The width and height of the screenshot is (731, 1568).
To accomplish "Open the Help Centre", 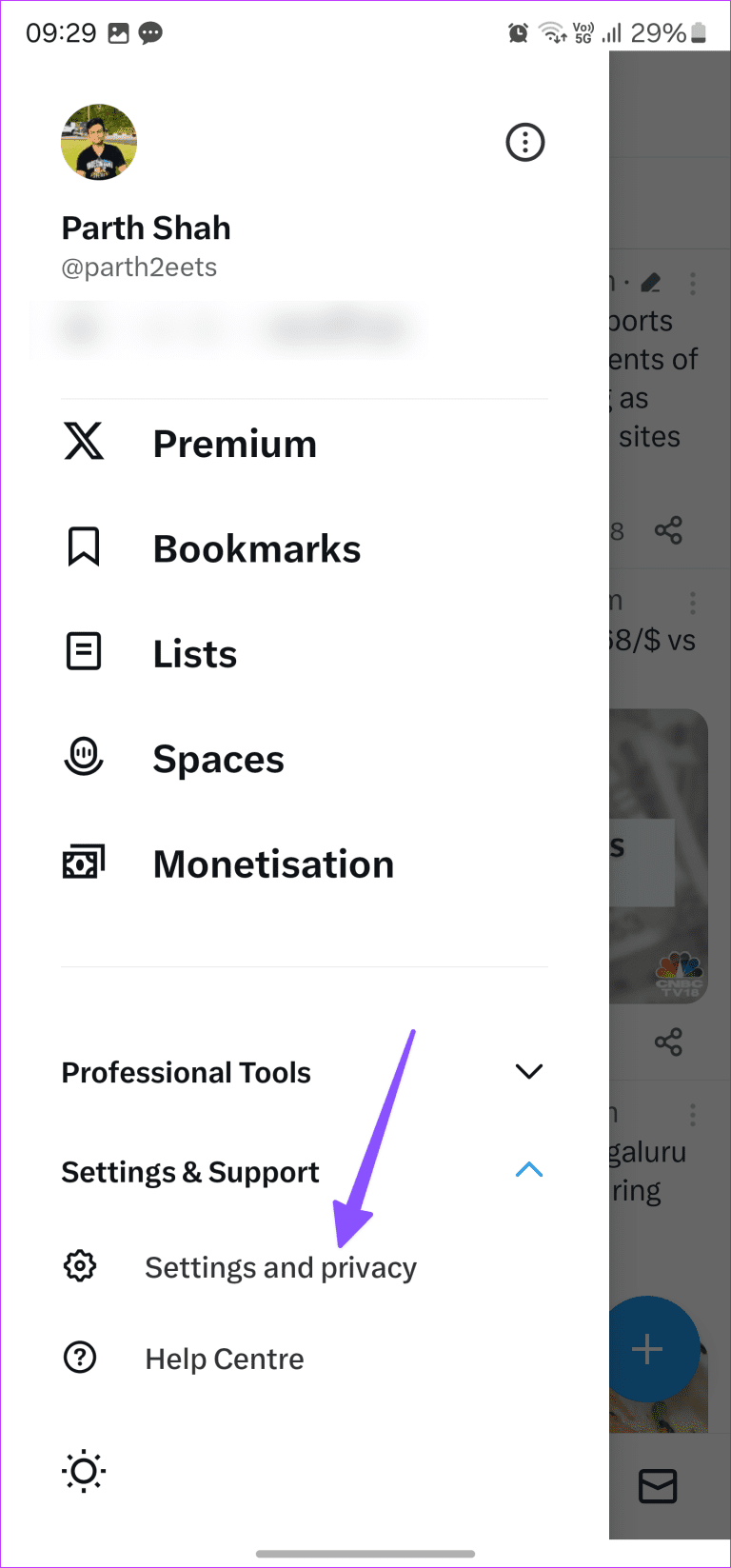I will [224, 1359].
